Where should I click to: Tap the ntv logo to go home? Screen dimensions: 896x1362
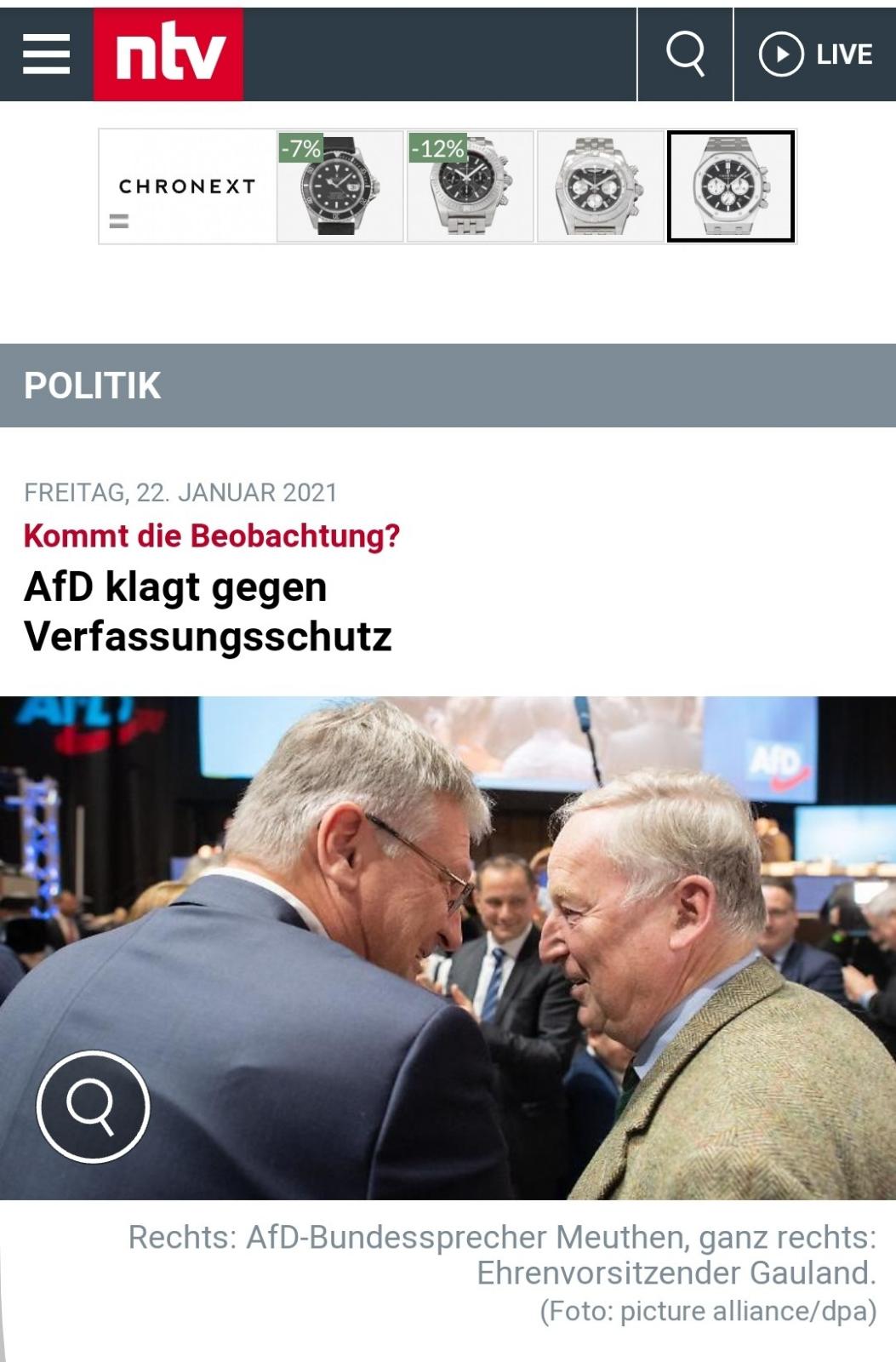pyautogui.click(x=168, y=54)
